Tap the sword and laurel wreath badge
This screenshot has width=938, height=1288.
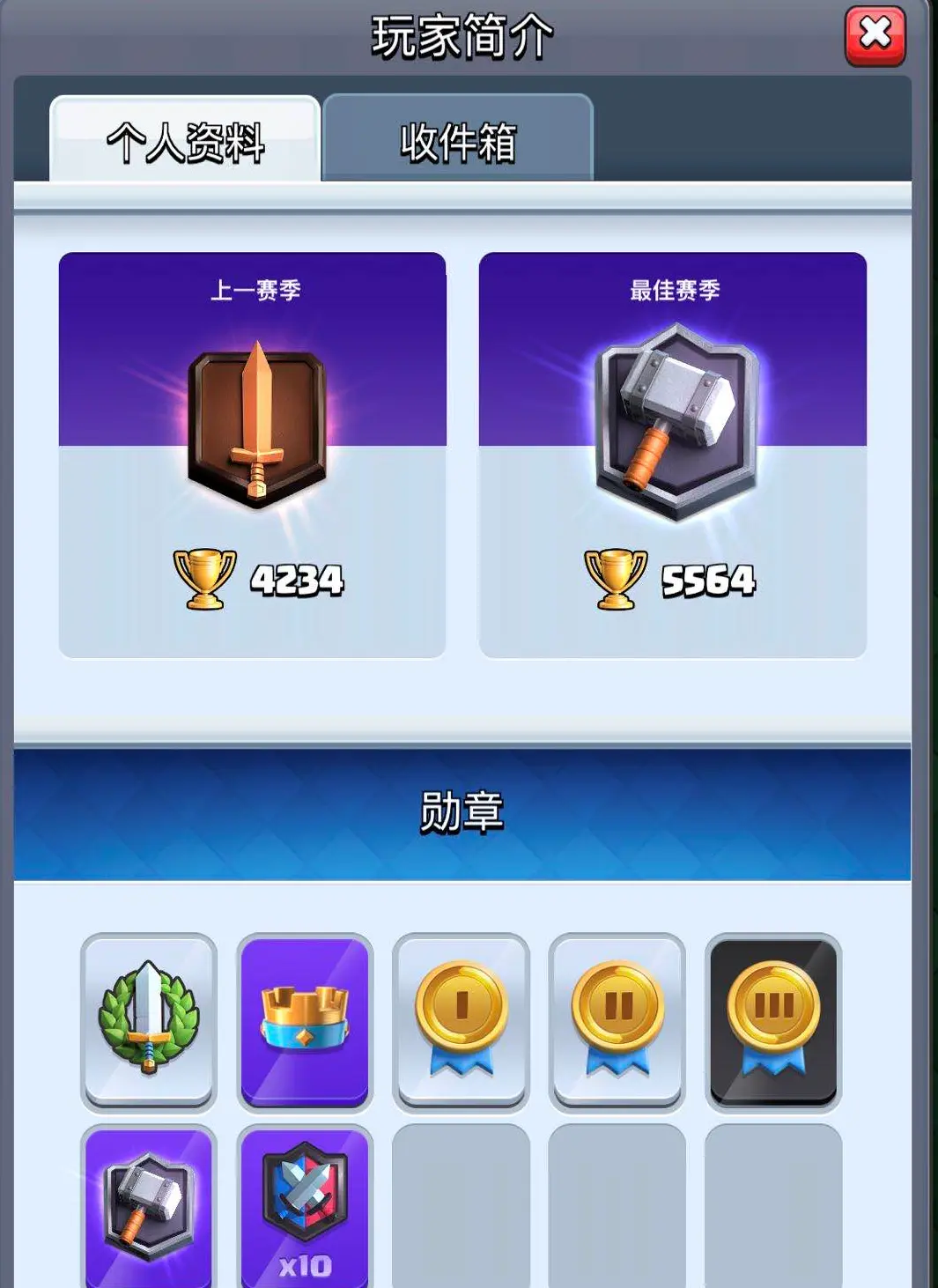pyautogui.click(x=149, y=1019)
